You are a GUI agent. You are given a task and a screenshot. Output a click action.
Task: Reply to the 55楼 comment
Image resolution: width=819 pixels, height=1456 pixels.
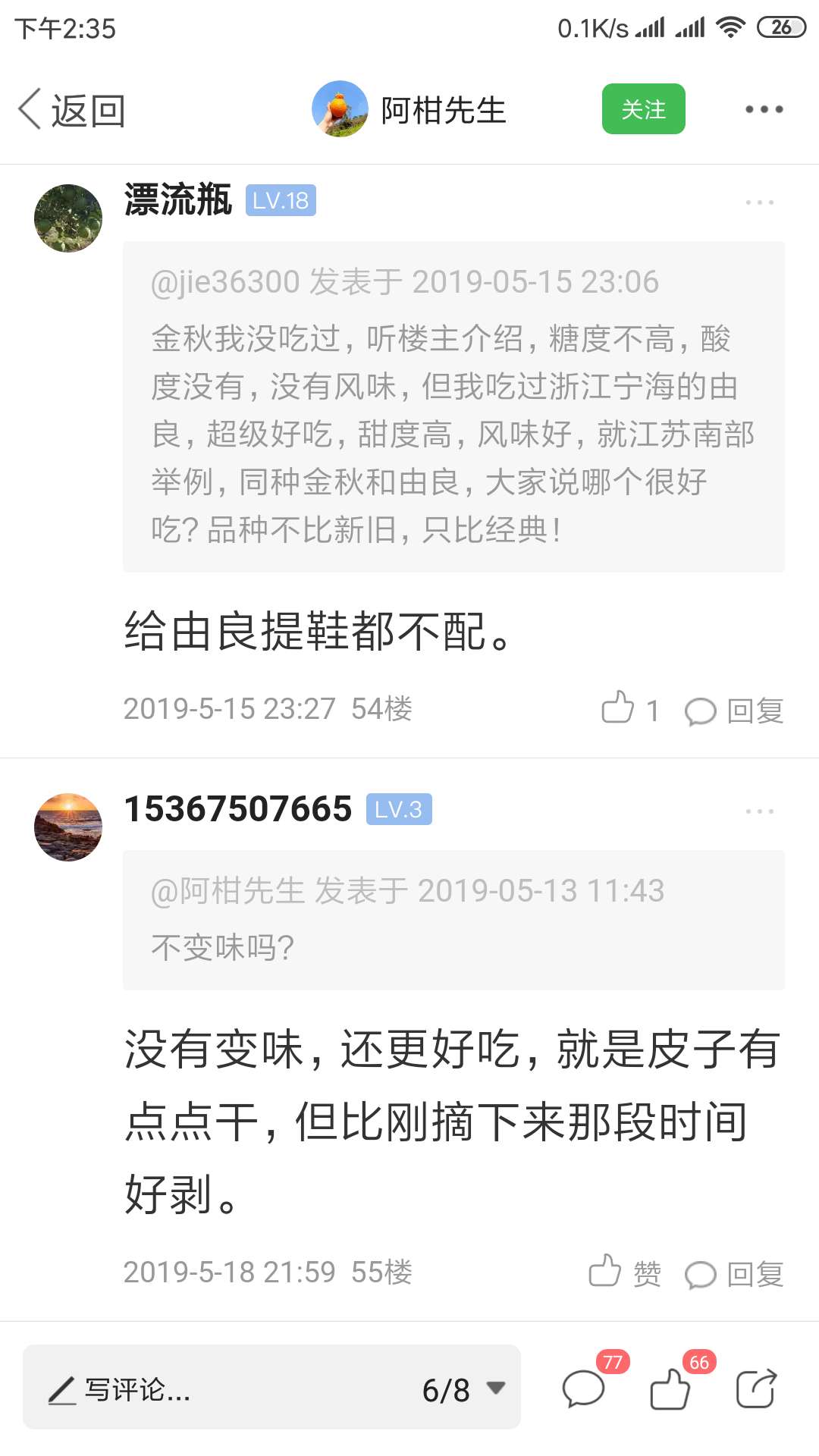pyautogui.click(x=733, y=1274)
